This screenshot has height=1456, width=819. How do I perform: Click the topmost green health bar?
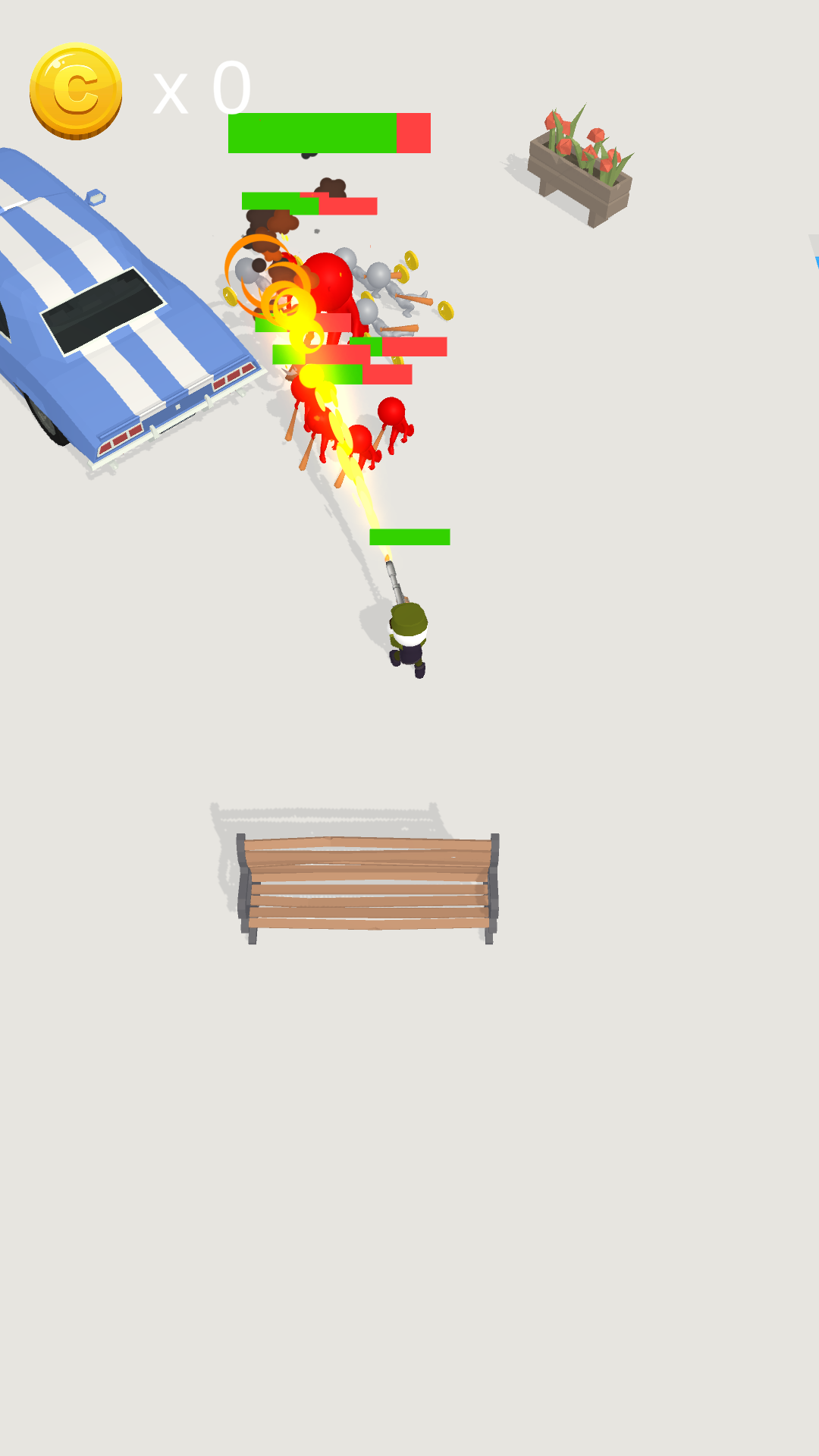pos(311,133)
